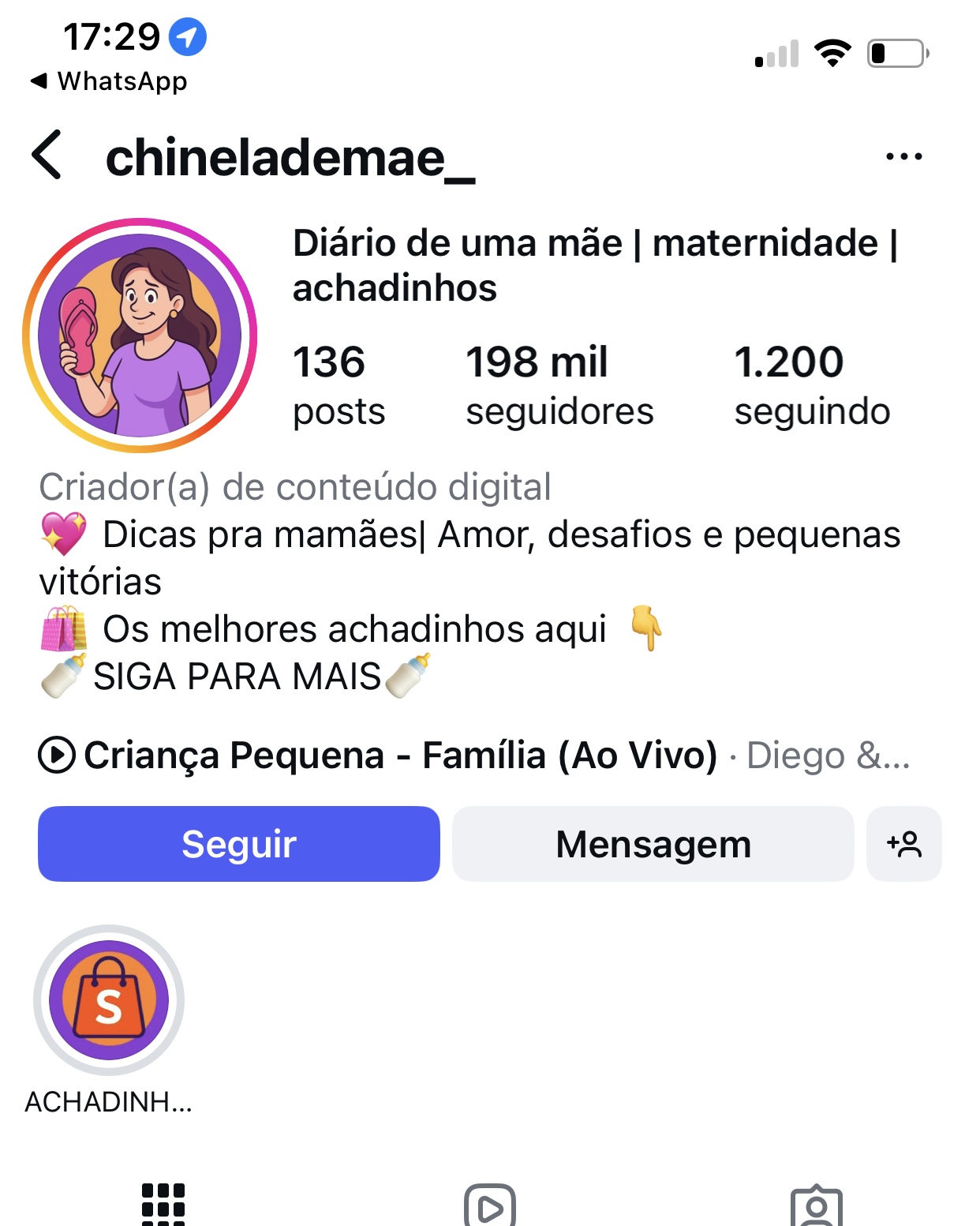The height and width of the screenshot is (1226, 980).
Task: Open the ACHADINH... story highlight
Action: coord(110,1001)
